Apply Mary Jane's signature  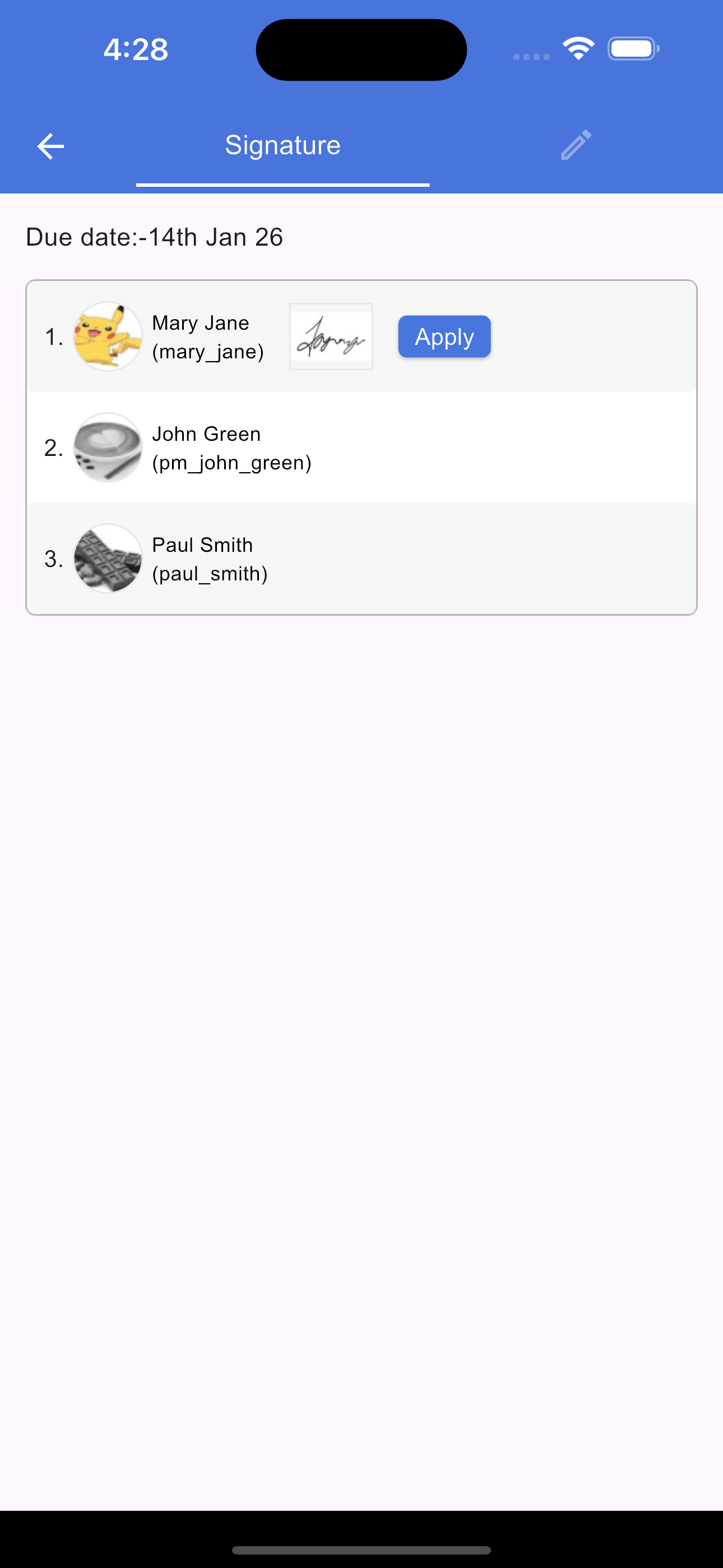pyautogui.click(x=444, y=336)
